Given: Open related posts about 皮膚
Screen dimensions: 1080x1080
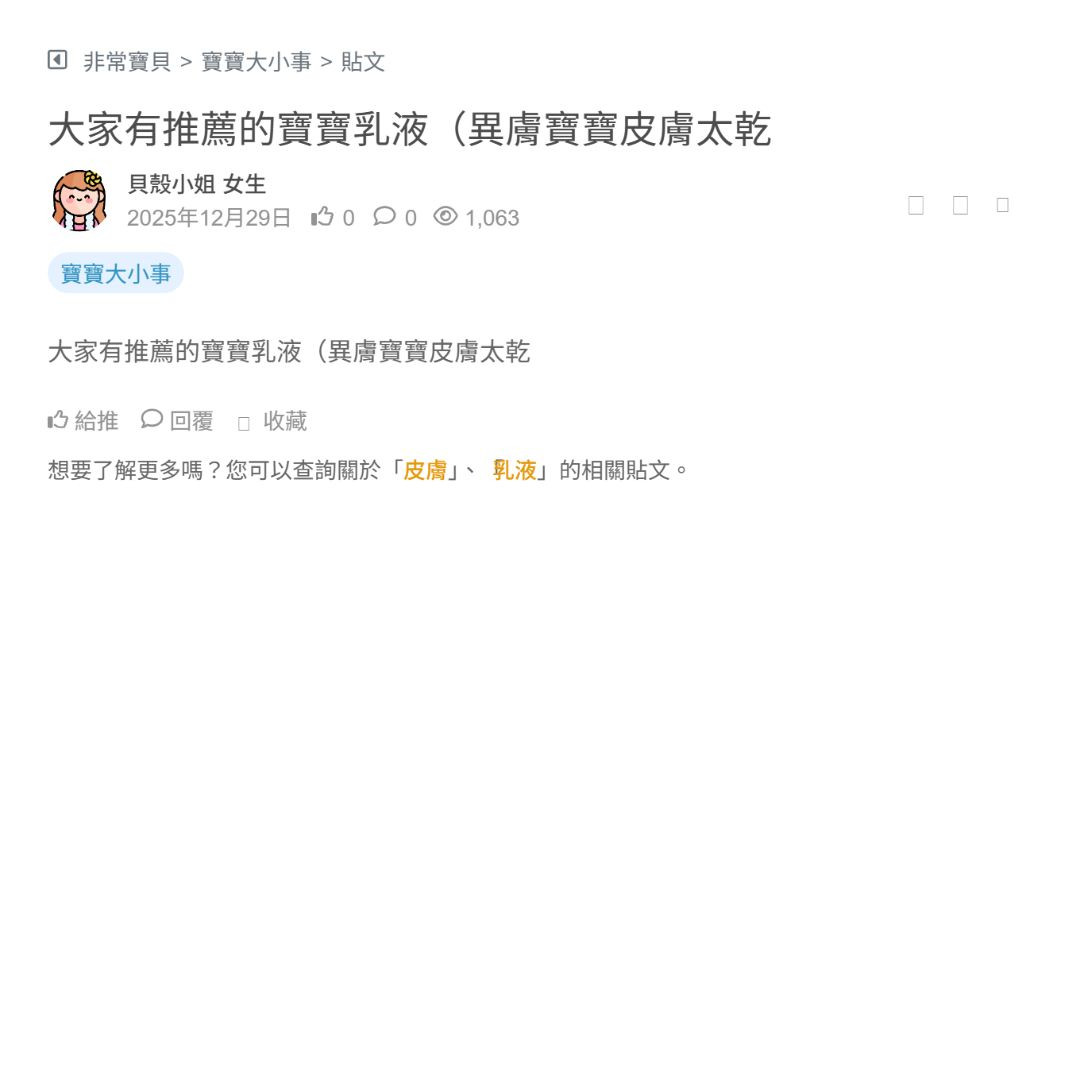Looking at the screenshot, I should [425, 470].
